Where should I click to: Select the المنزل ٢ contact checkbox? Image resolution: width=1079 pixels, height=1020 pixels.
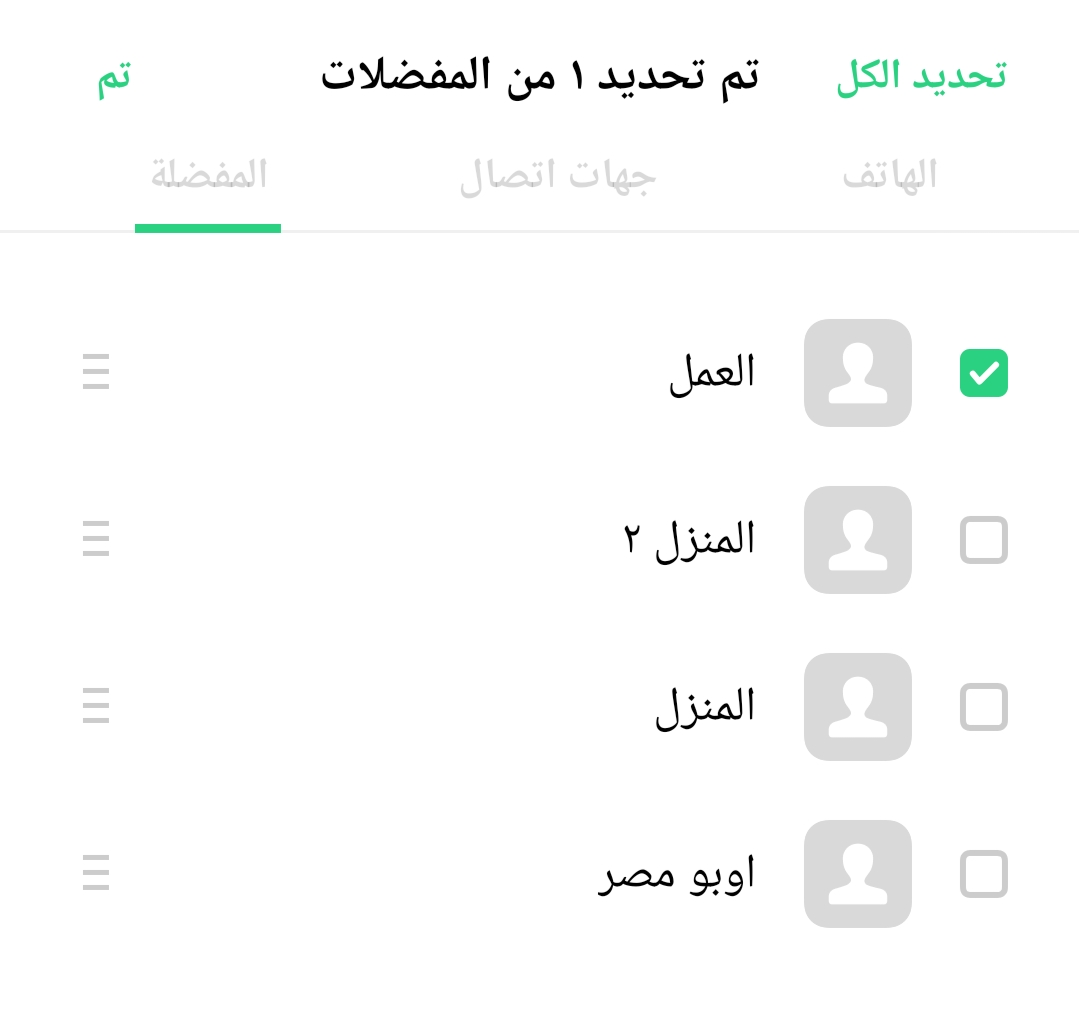coord(983,540)
